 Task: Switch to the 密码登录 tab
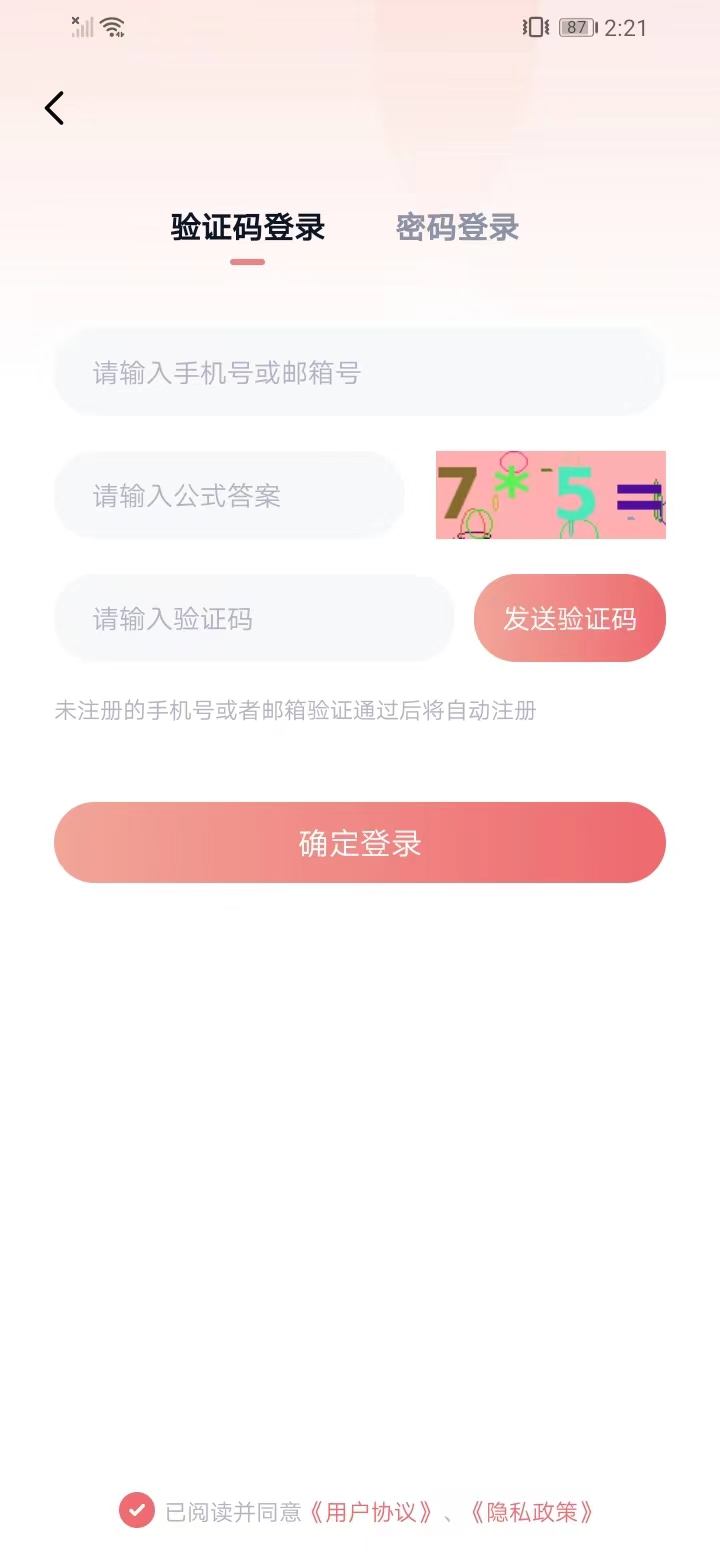(x=456, y=228)
